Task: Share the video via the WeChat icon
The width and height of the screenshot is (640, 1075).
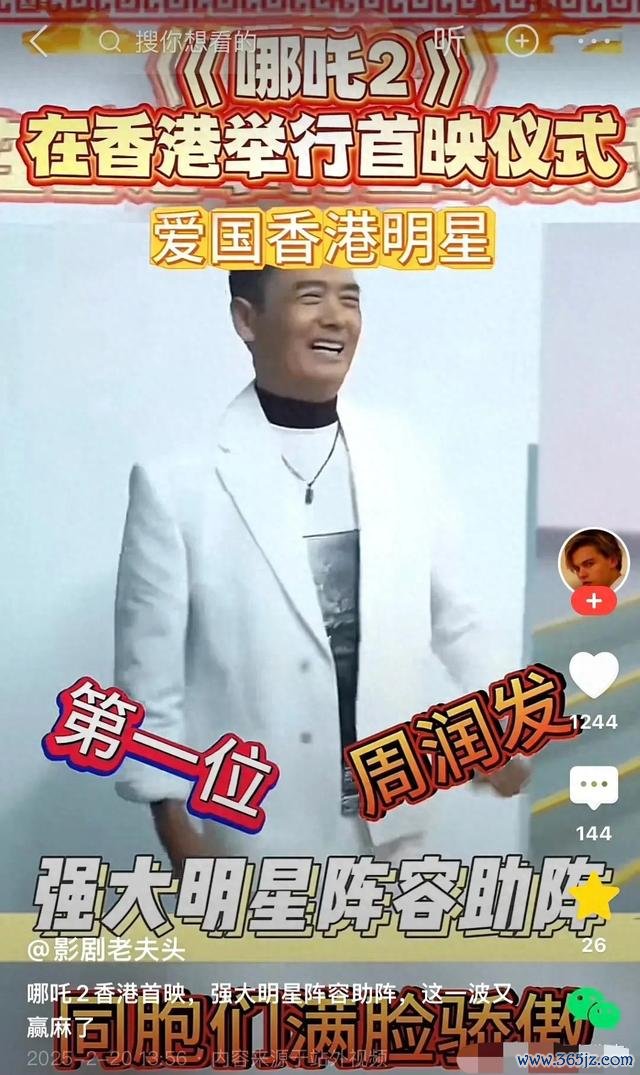Action: tap(593, 1010)
